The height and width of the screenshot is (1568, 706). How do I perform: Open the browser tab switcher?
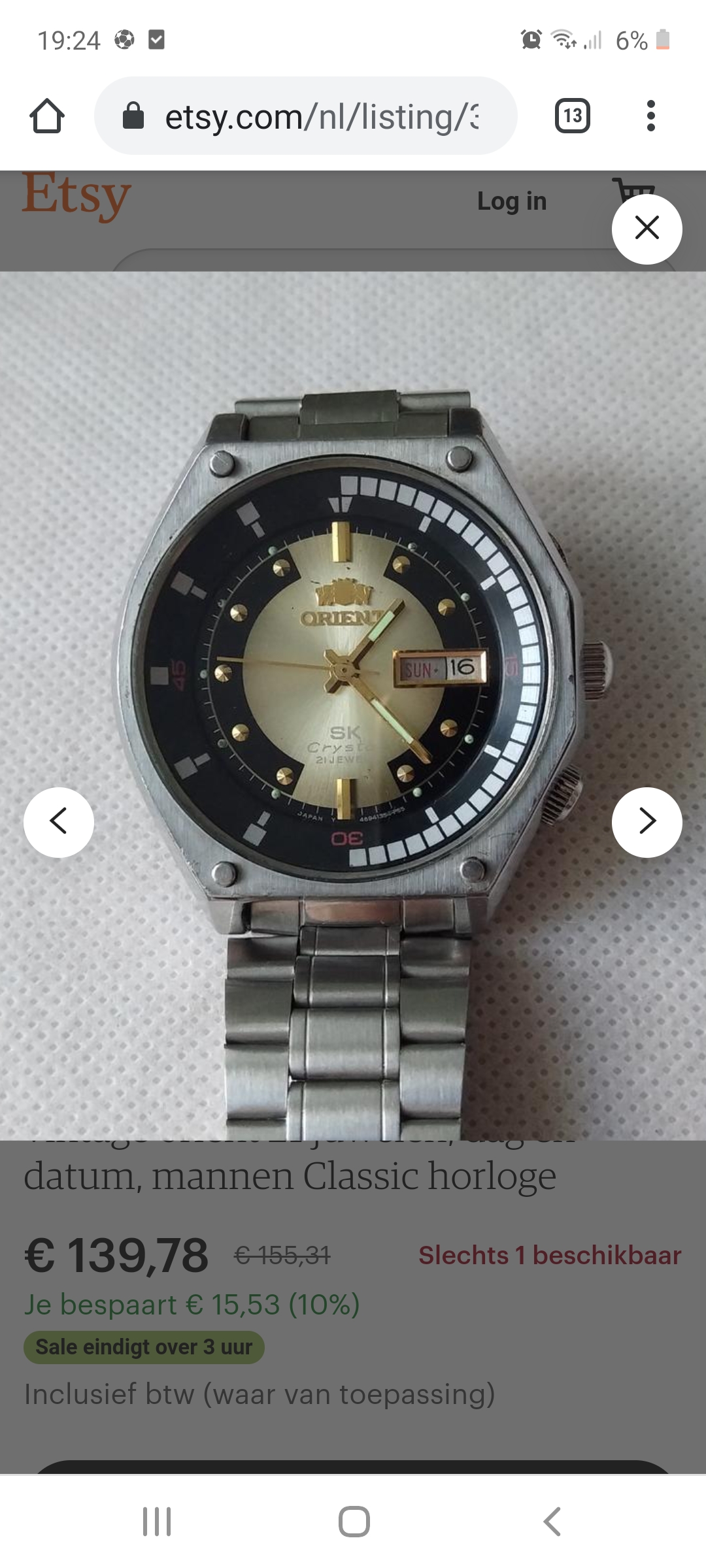pos(573,116)
